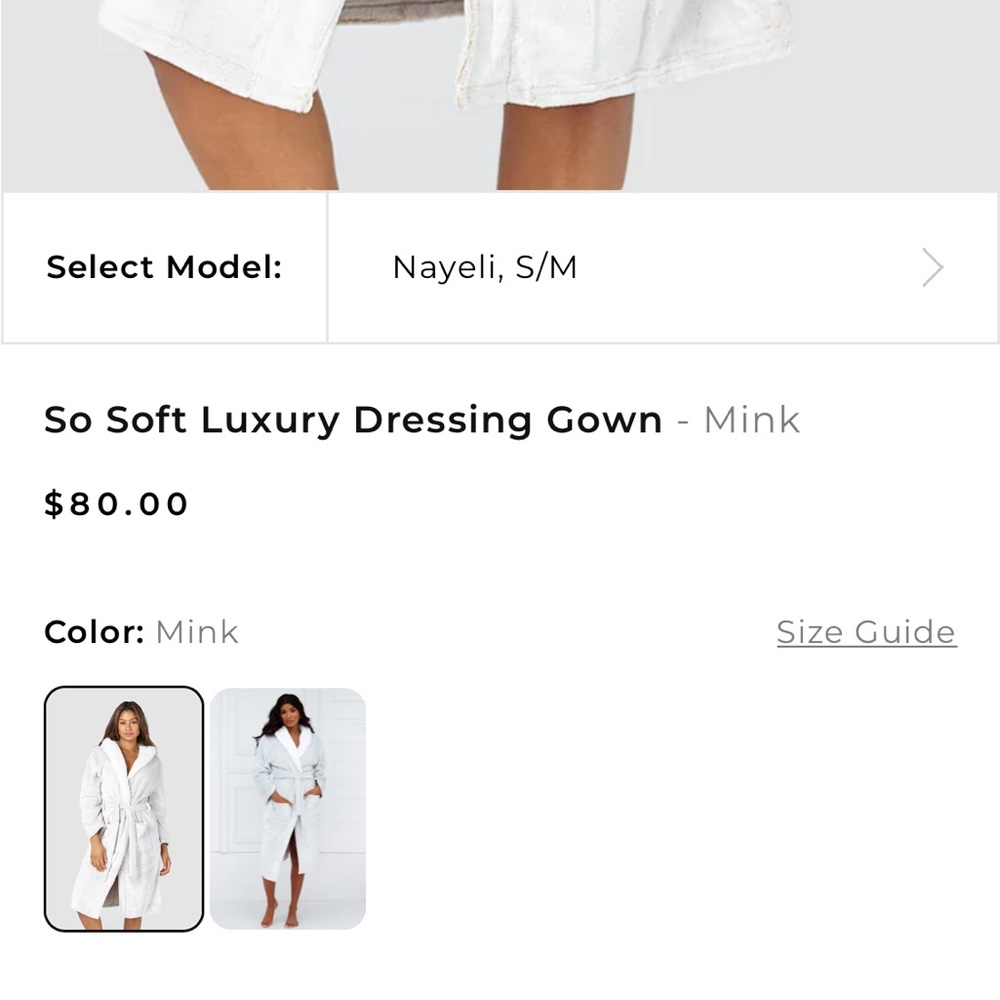Open the Select Model dropdown showing Nayeli, S/M
Viewport: 1000px width, 1000px height.
pyautogui.click(x=660, y=268)
